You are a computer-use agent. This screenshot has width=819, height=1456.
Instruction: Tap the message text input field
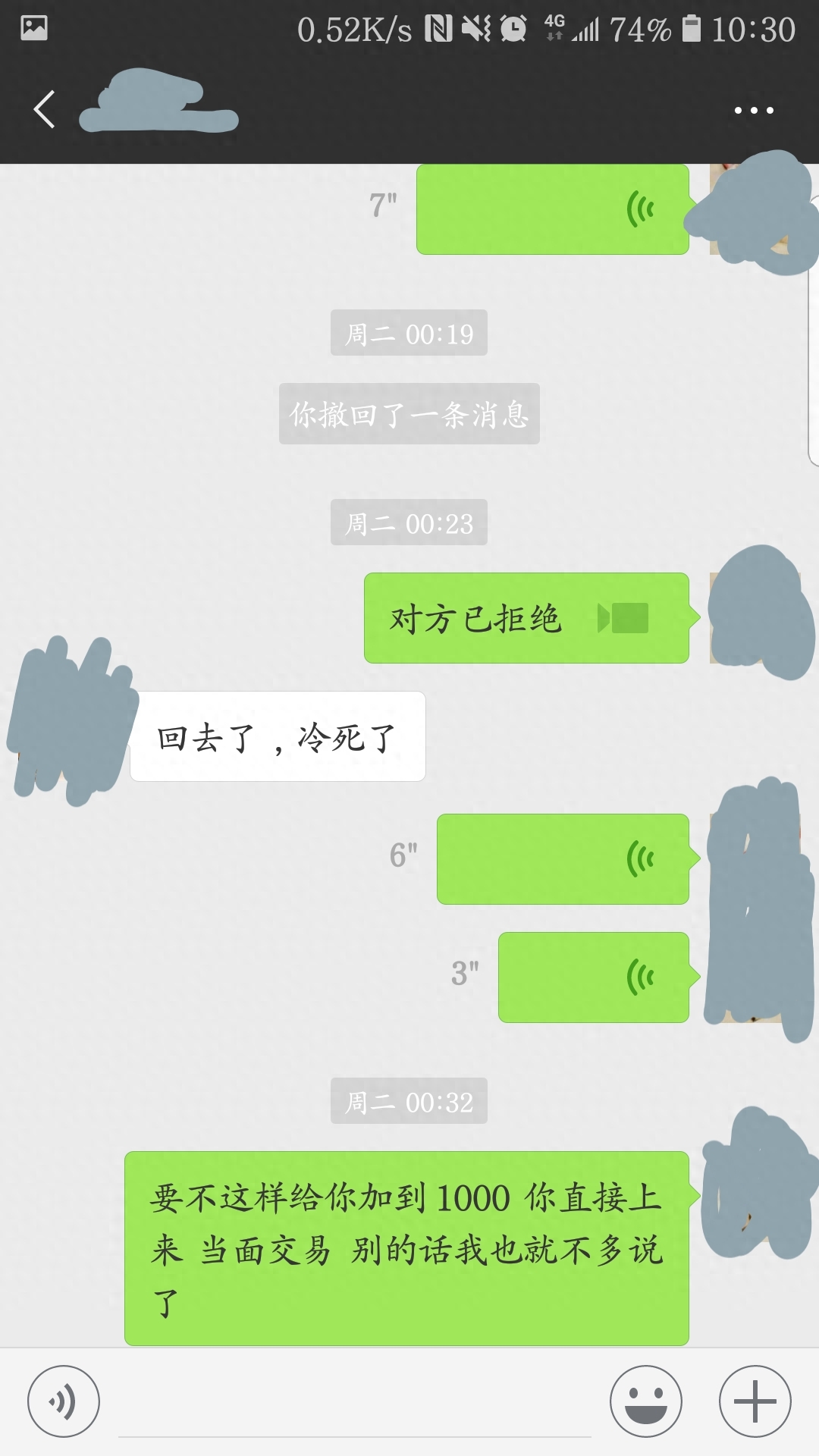355,1403
